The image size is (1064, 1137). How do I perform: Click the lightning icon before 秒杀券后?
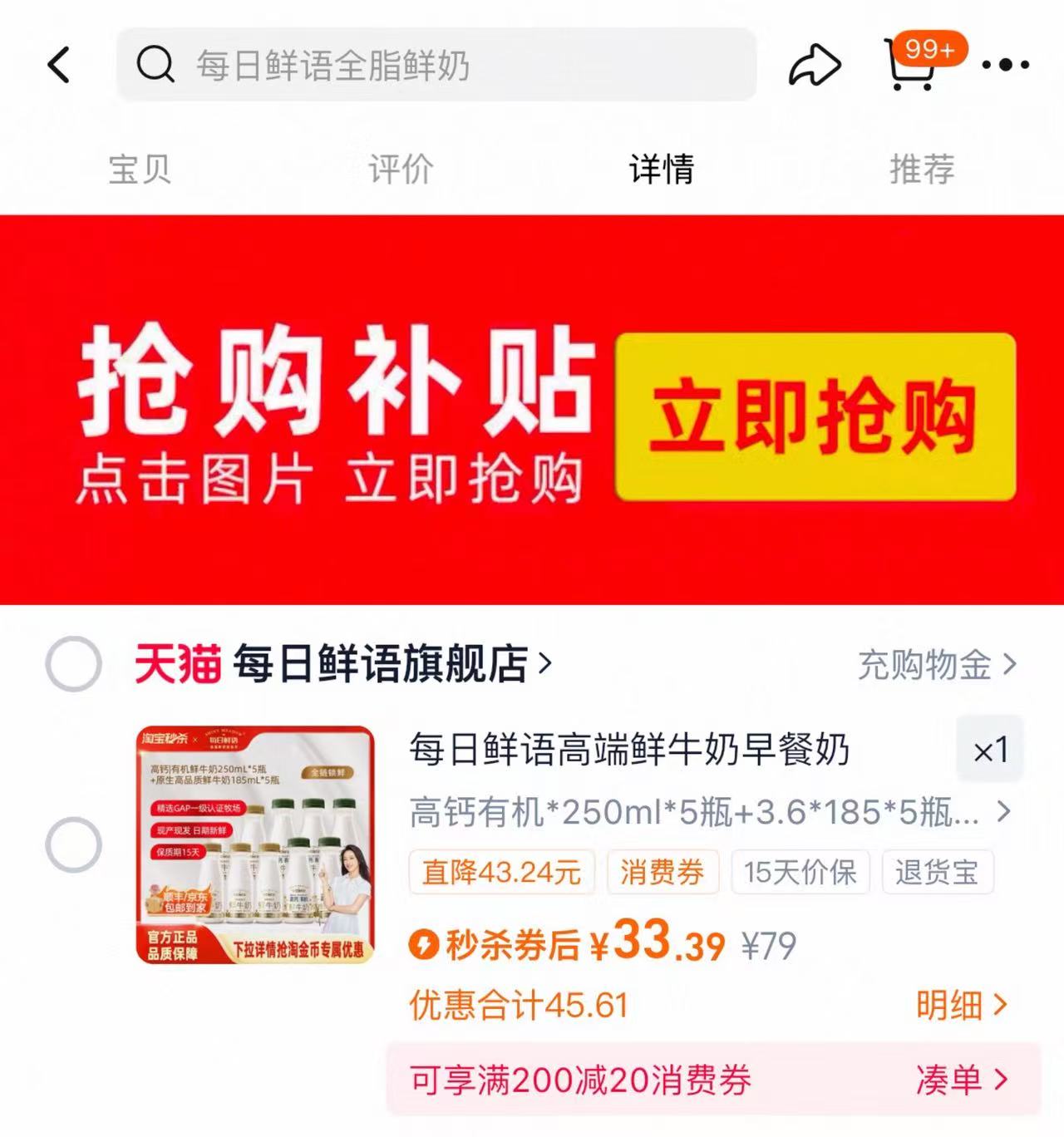425,943
